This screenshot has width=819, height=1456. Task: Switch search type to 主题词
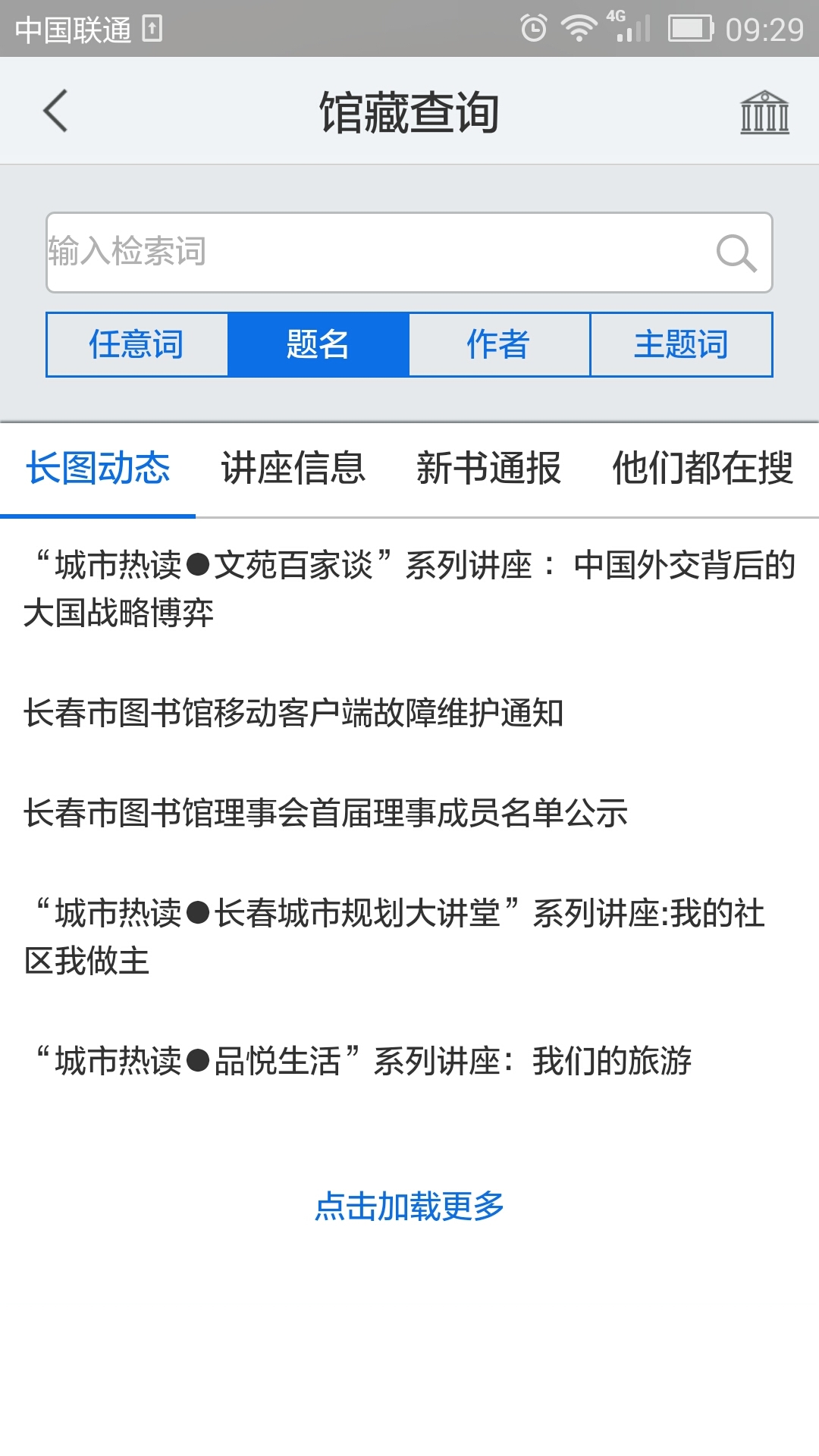(x=681, y=344)
